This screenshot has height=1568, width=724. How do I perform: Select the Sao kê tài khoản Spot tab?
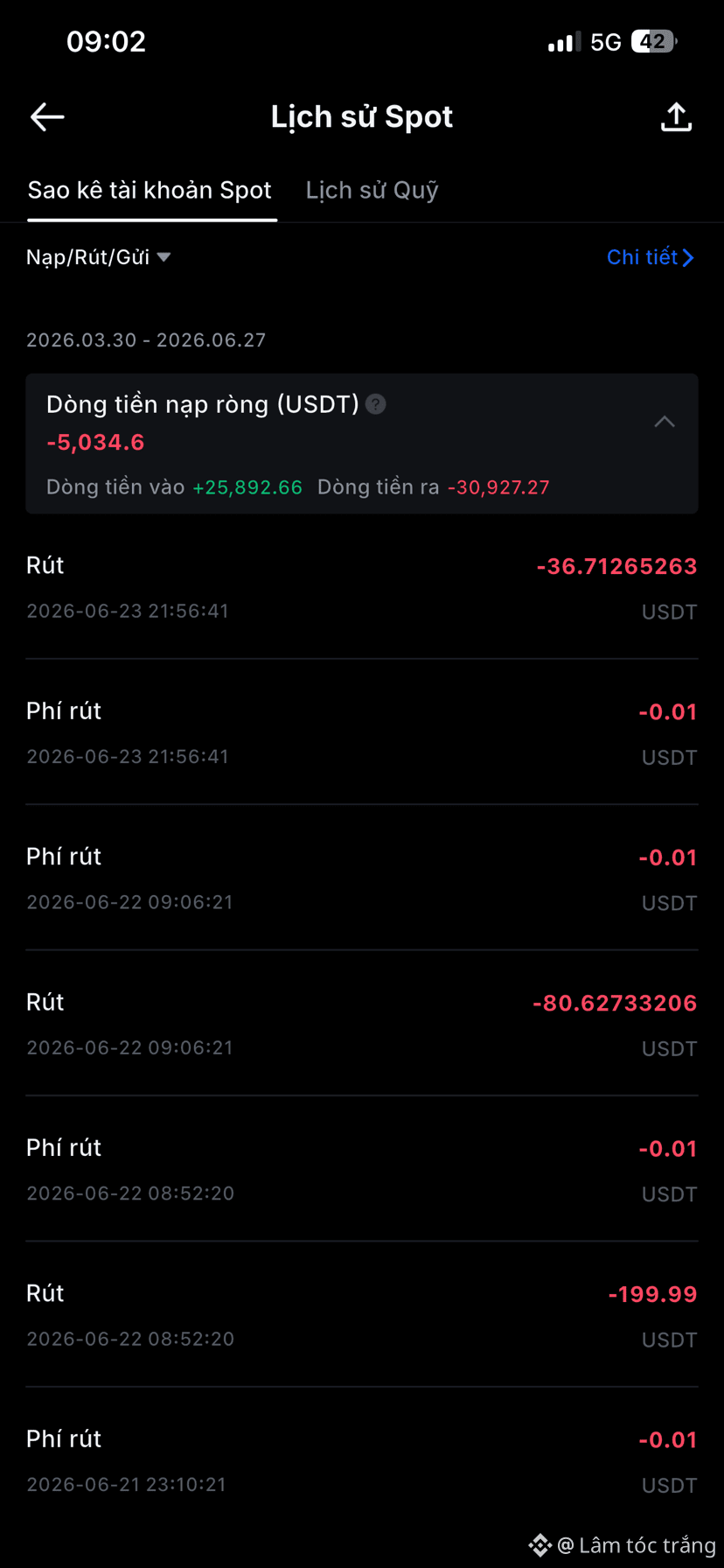(150, 190)
